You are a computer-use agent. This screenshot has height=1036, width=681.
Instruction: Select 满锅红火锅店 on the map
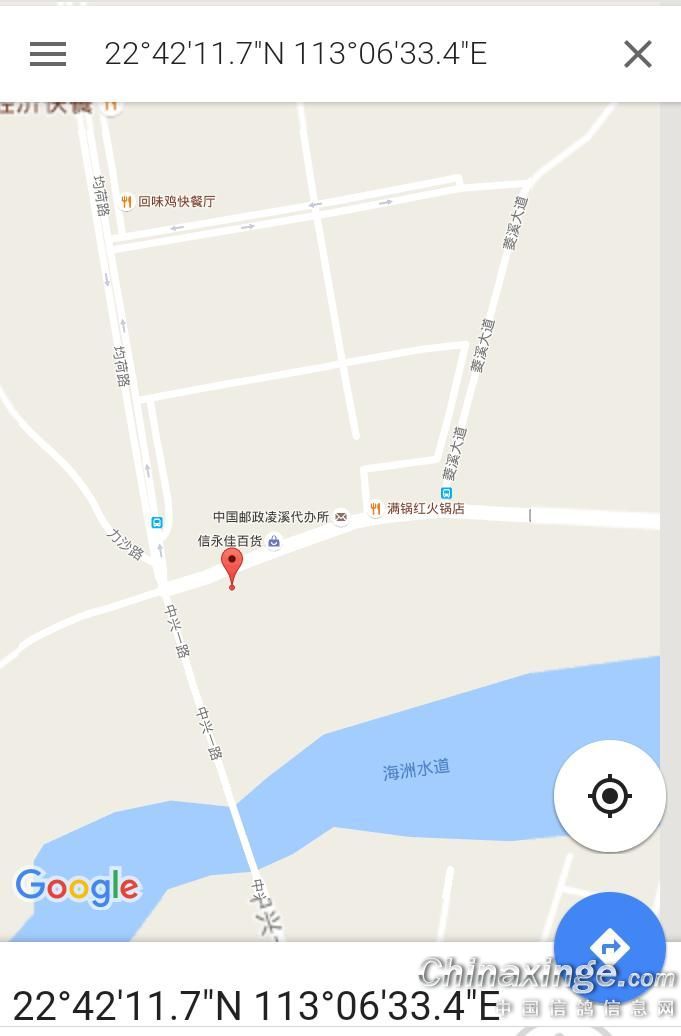(417, 508)
